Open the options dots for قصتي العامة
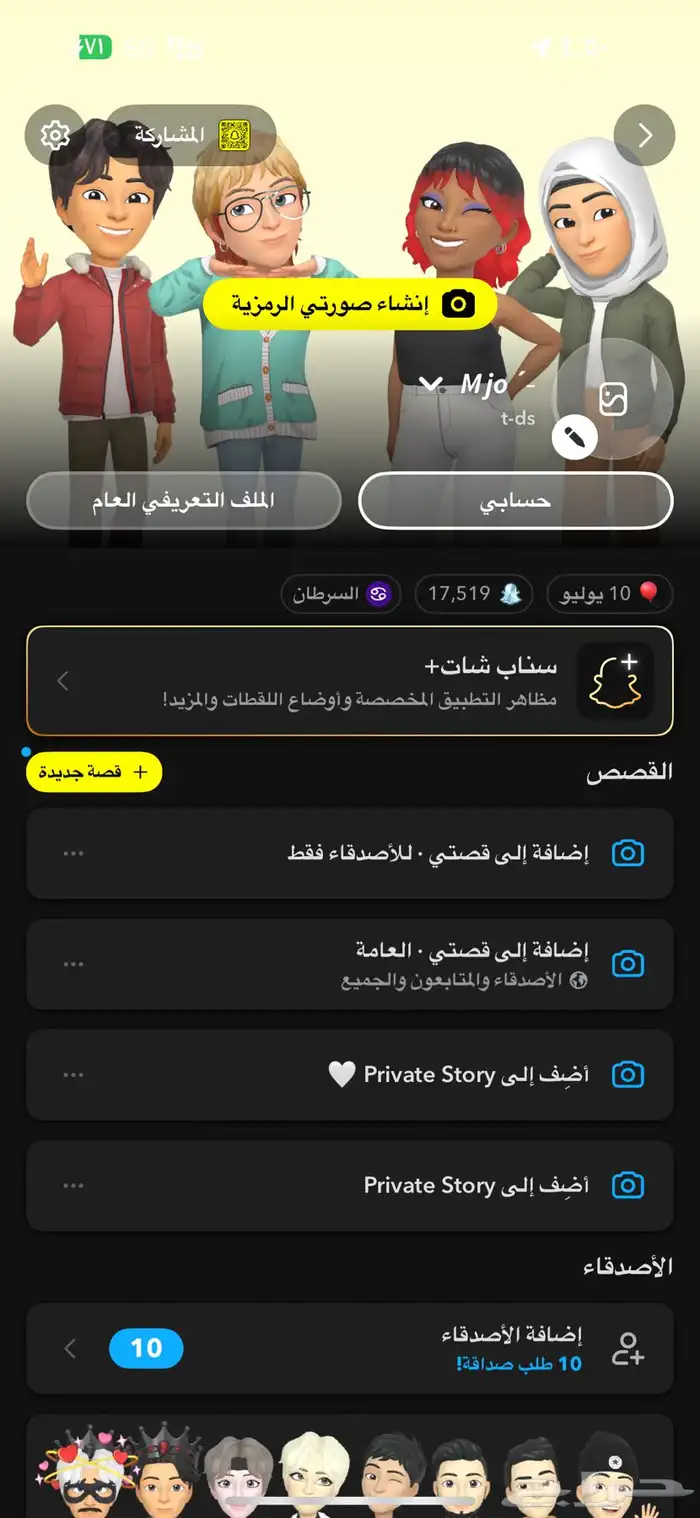Image resolution: width=700 pixels, height=1518 pixels. pos(73,964)
